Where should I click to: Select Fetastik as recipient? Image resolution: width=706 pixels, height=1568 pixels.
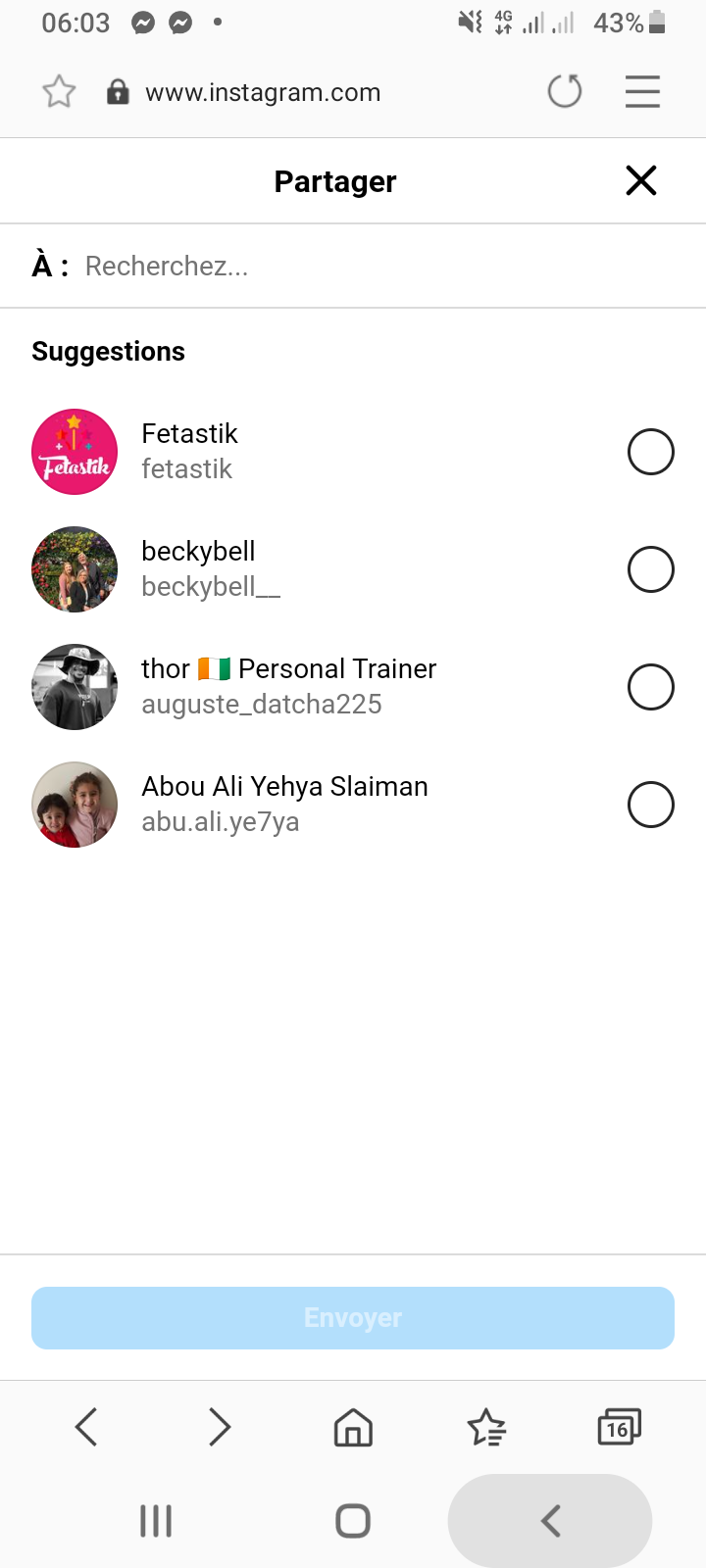(650, 452)
